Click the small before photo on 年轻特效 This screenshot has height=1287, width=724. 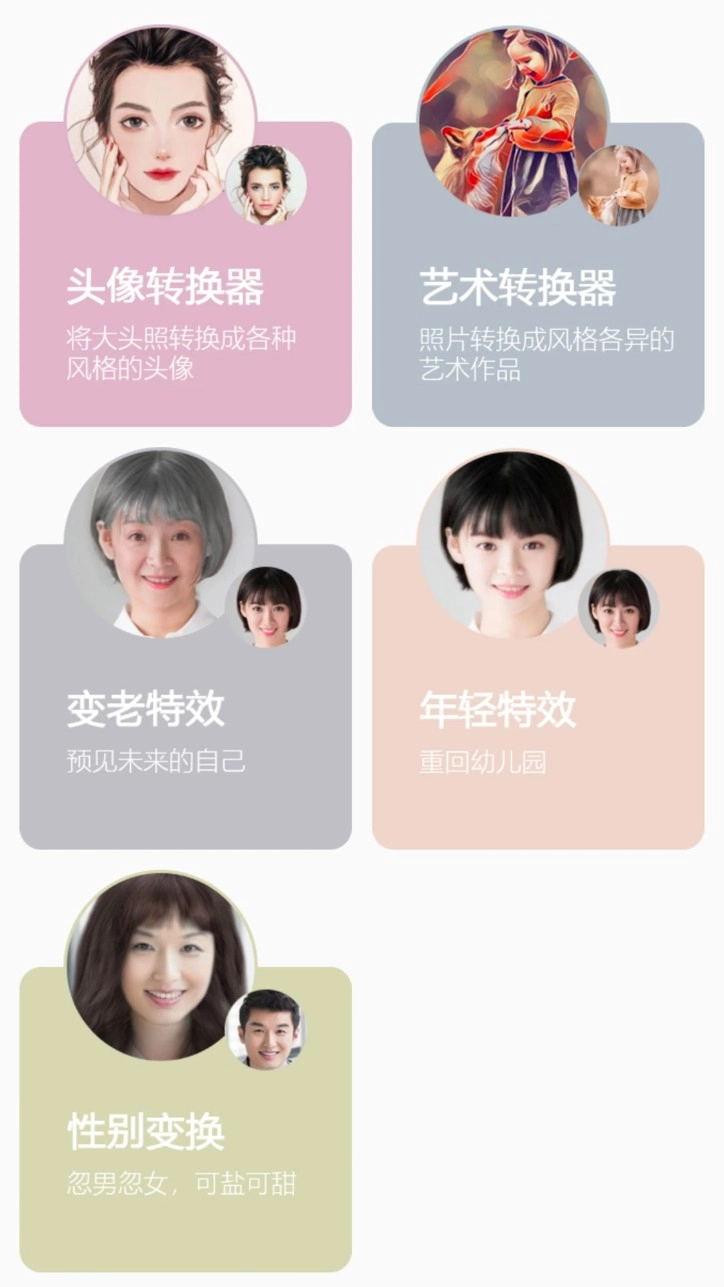point(620,605)
